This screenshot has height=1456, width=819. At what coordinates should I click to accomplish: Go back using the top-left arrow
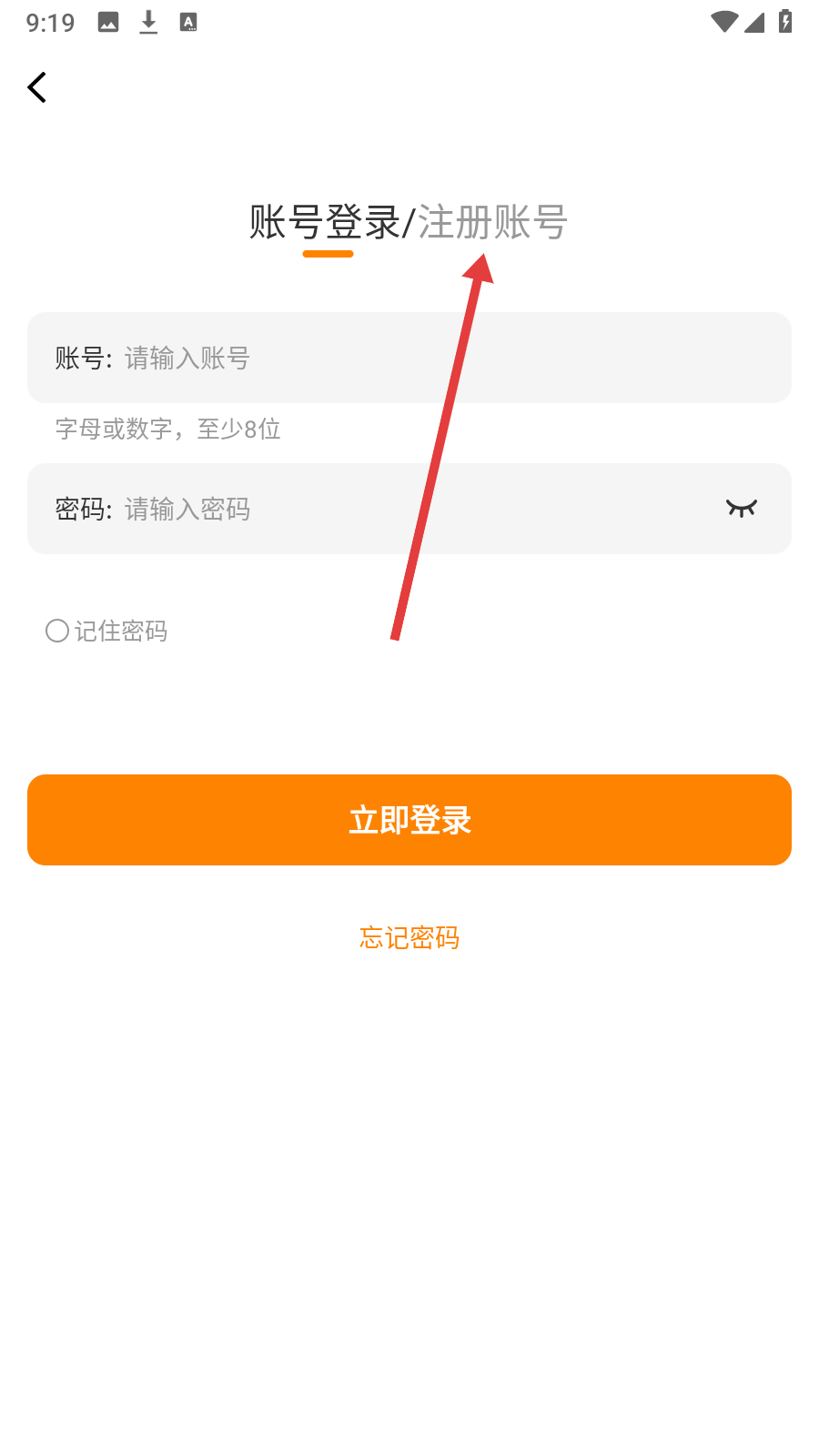click(37, 87)
